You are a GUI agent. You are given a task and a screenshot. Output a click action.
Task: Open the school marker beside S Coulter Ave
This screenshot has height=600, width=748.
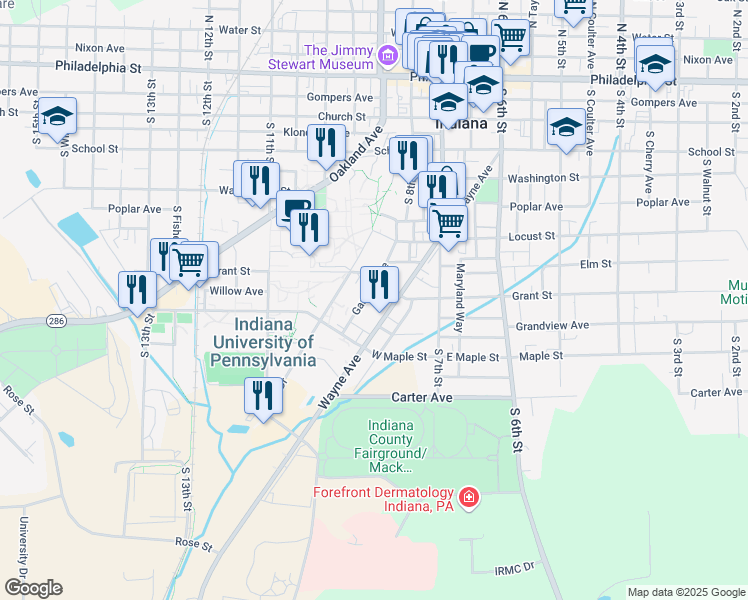pos(566,130)
